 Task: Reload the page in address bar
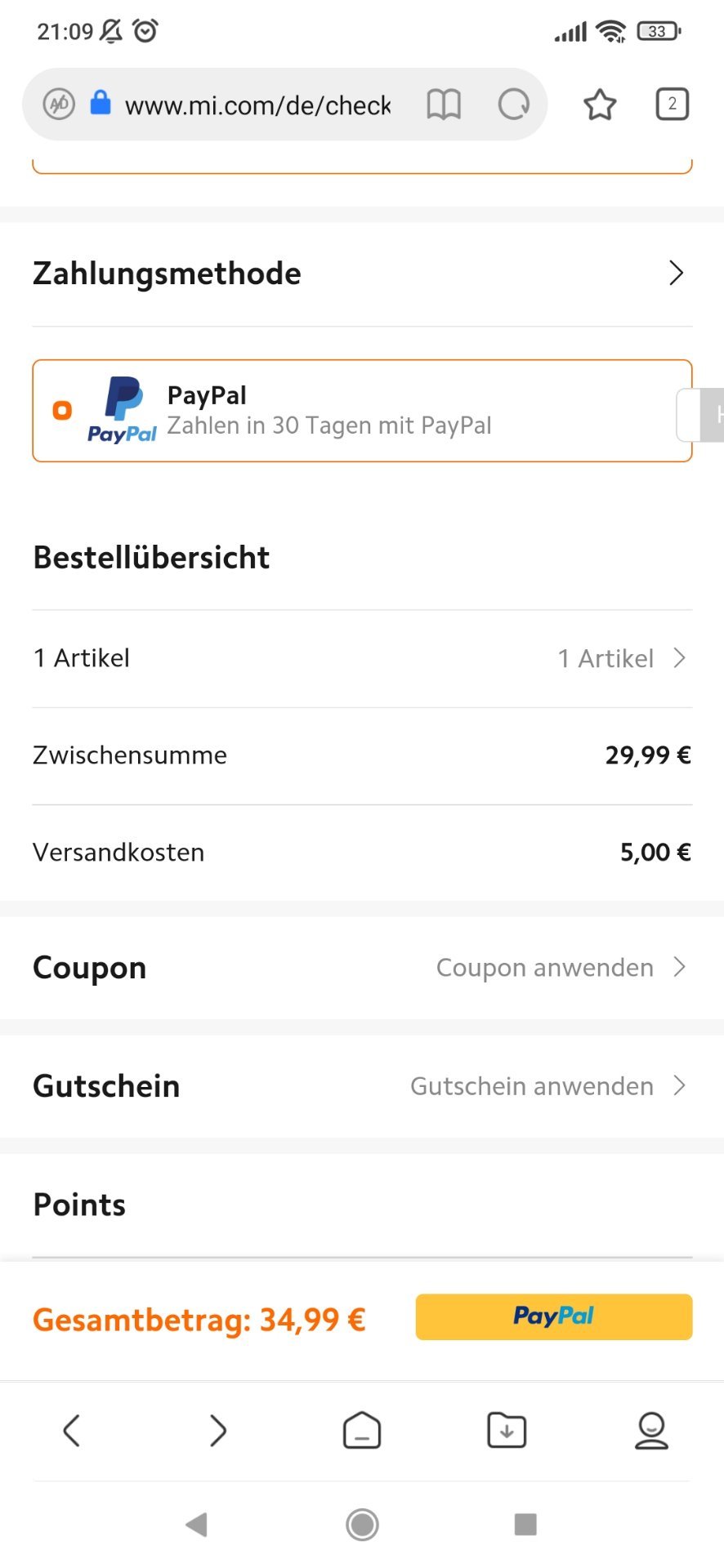(x=514, y=105)
